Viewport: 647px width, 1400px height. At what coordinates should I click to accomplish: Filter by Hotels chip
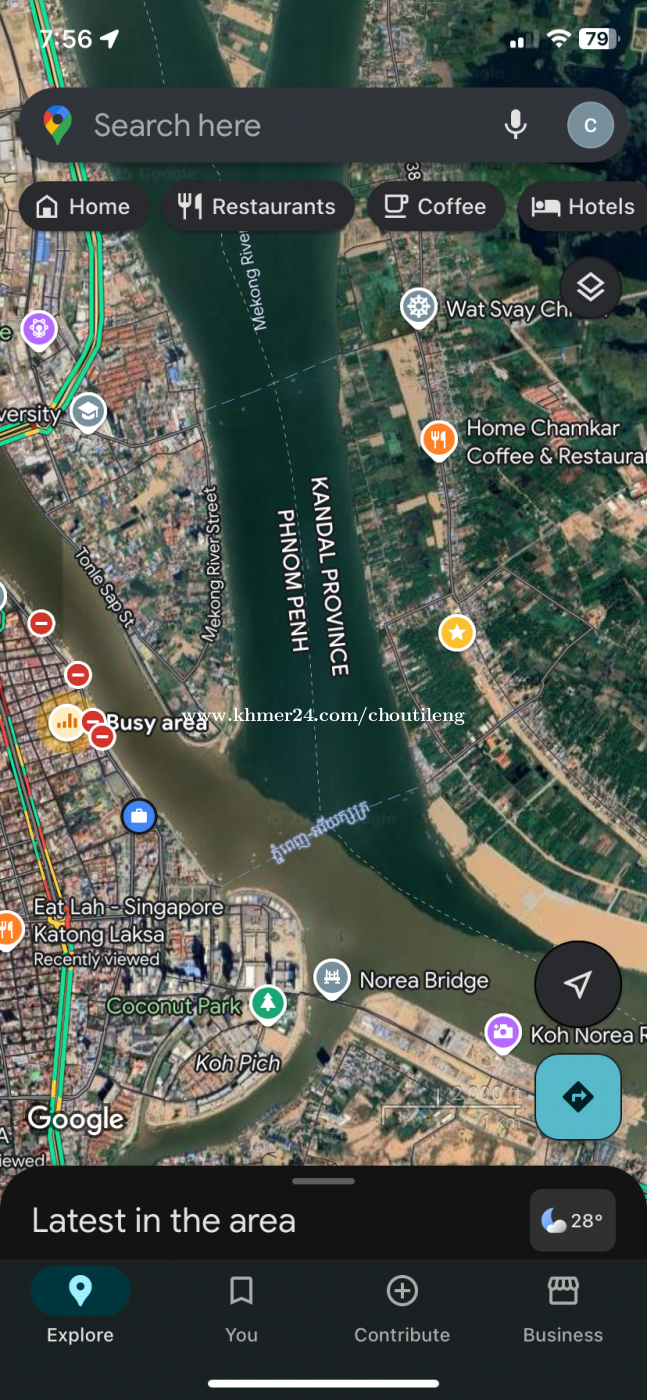pyautogui.click(x=584, y=207)
